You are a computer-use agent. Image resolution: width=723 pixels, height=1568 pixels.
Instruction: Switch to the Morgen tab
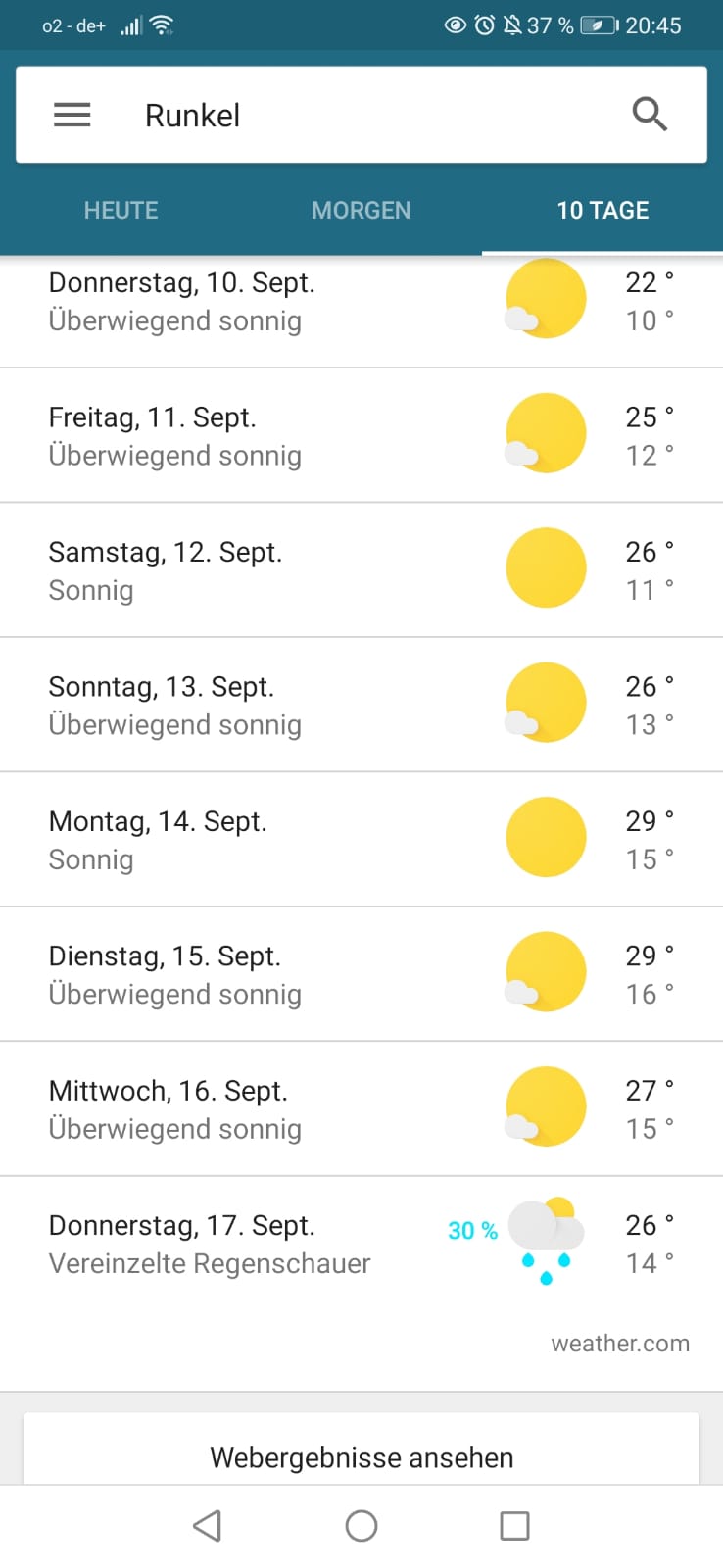pyautogui.click(x=361, y=210)
